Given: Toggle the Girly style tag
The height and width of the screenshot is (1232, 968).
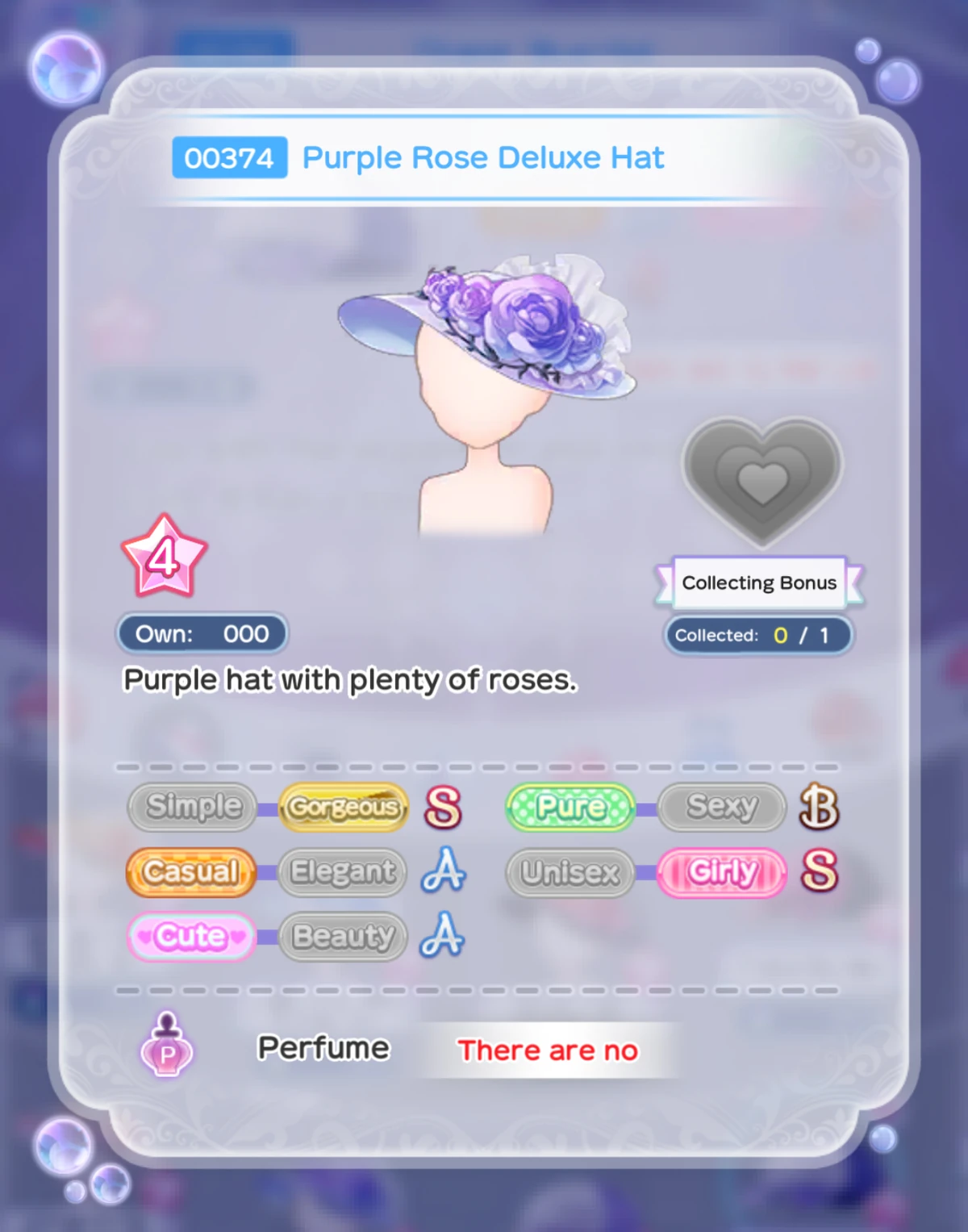Looking at the screenshot, I should click(x=722, y=872).
